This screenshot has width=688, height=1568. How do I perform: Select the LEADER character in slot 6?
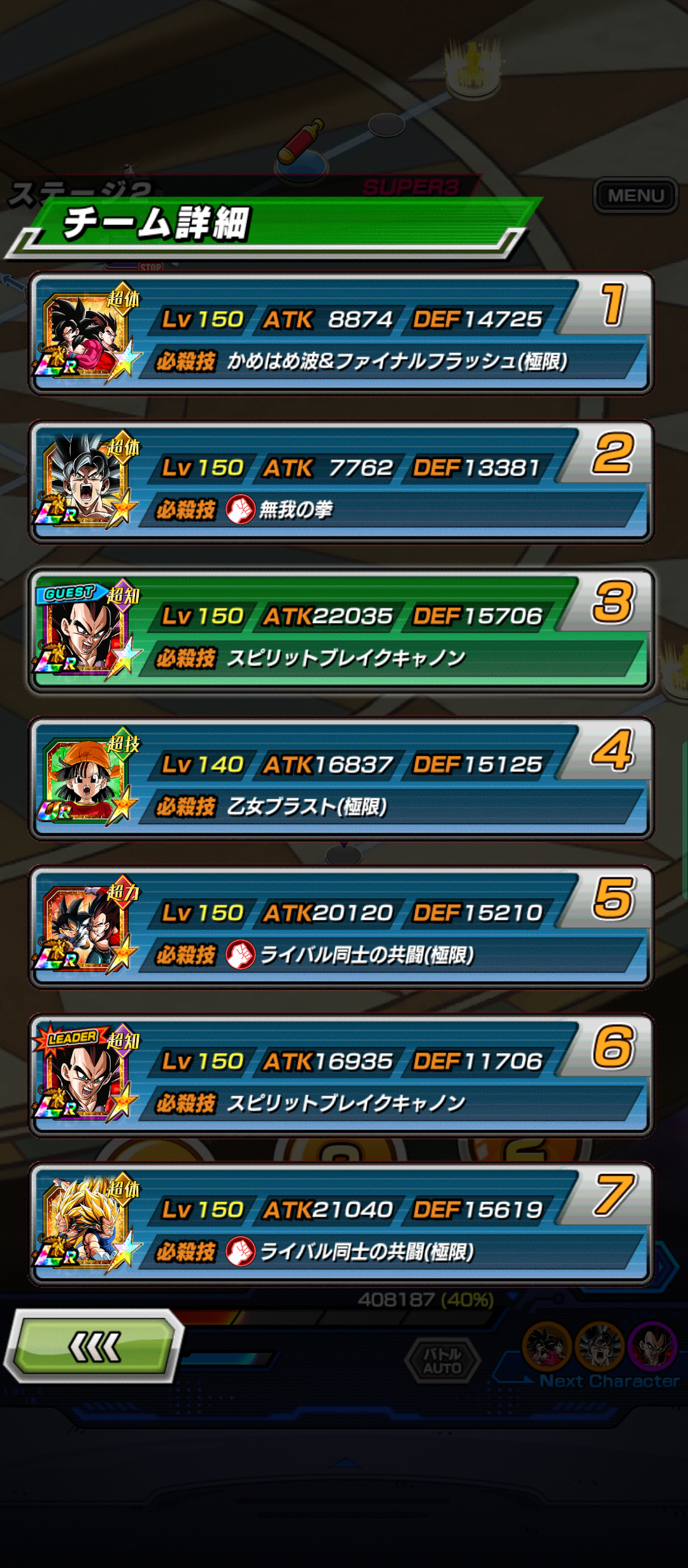pyautogui.click(x=341, y=1076)
